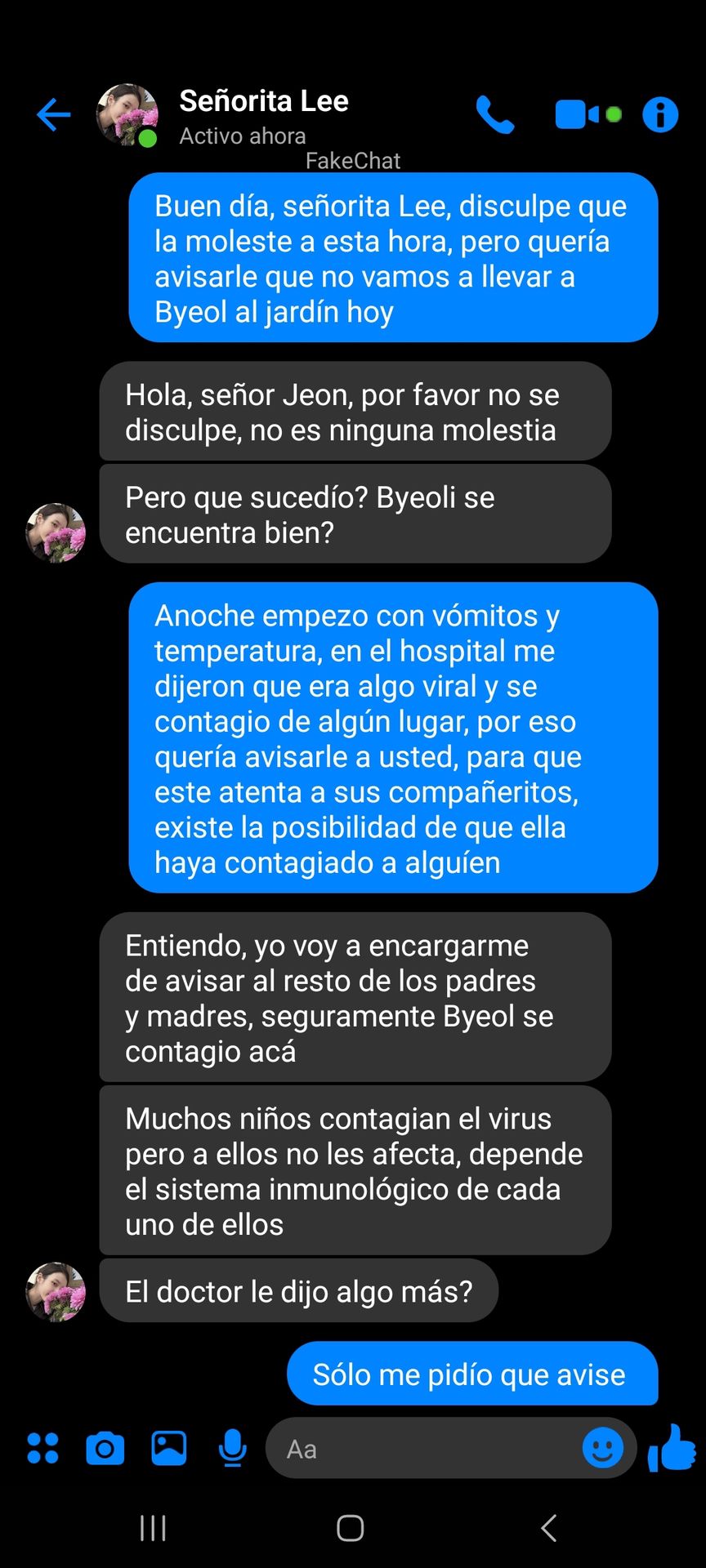
Task: Open the emoji smiley picker
Action: [603, 1448]
